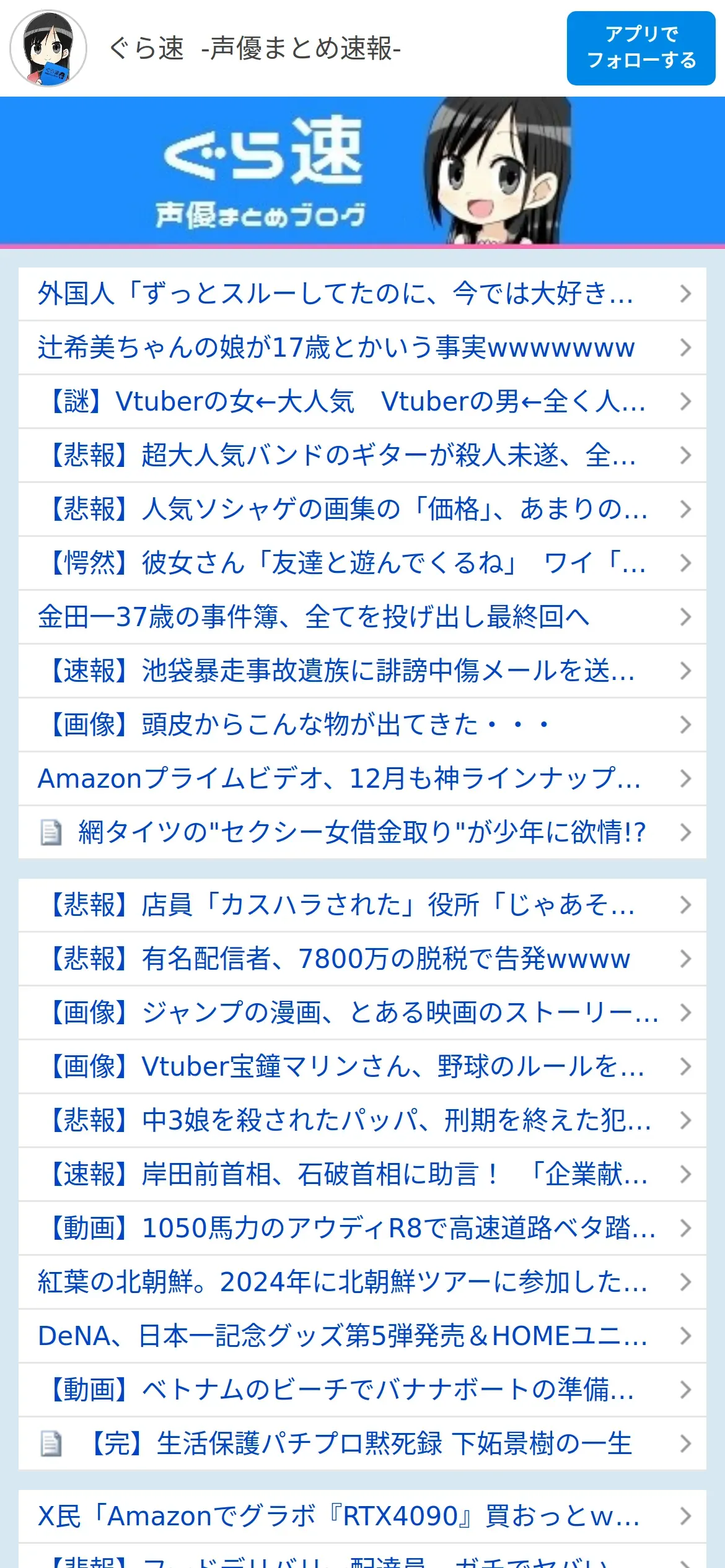This screenshot has height=1568, width=725.
Task: Open 【速報】岸田前首相、石破首相に助言 article
Action: (x=362, y=1174)
